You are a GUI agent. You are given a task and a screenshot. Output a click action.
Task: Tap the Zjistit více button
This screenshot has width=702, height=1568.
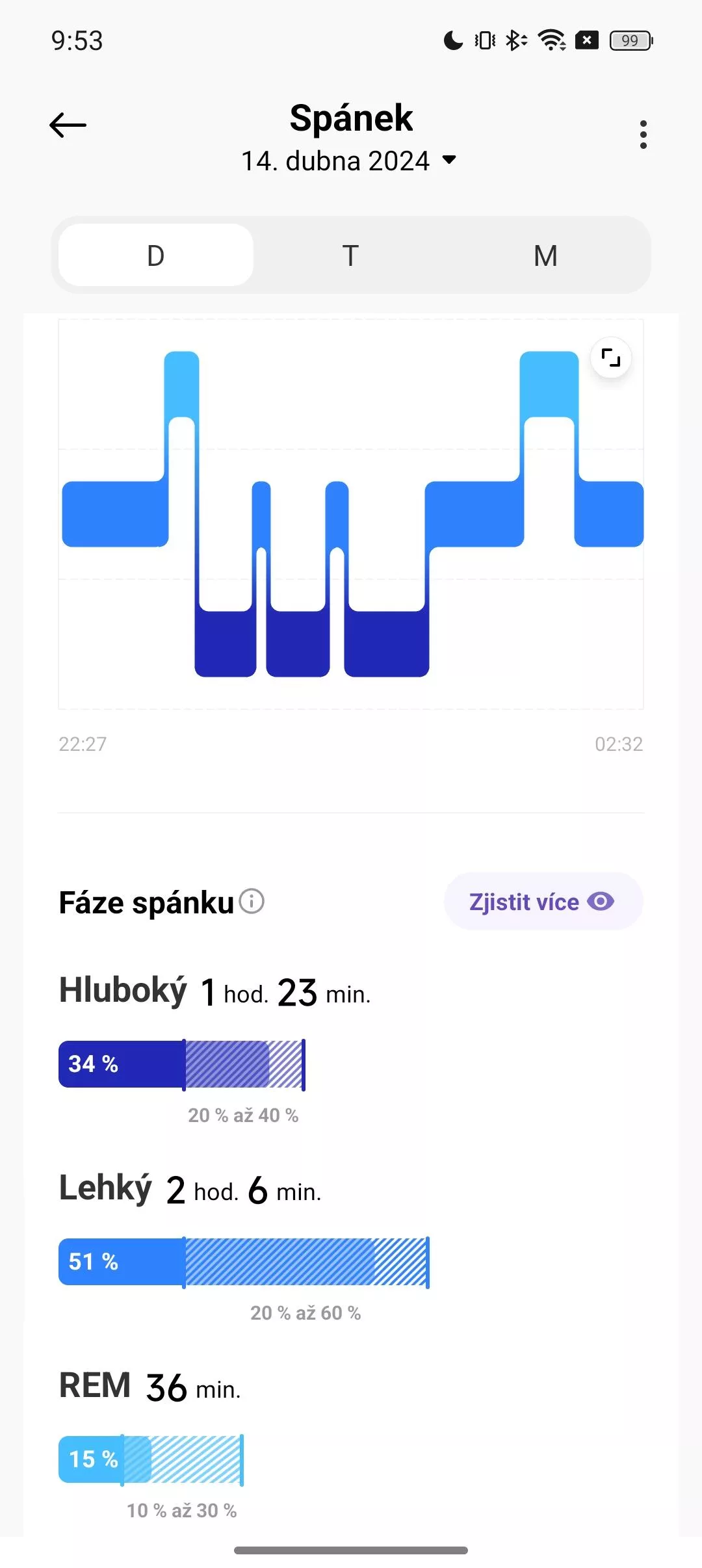pyautogui.click(x=543, y=902)
